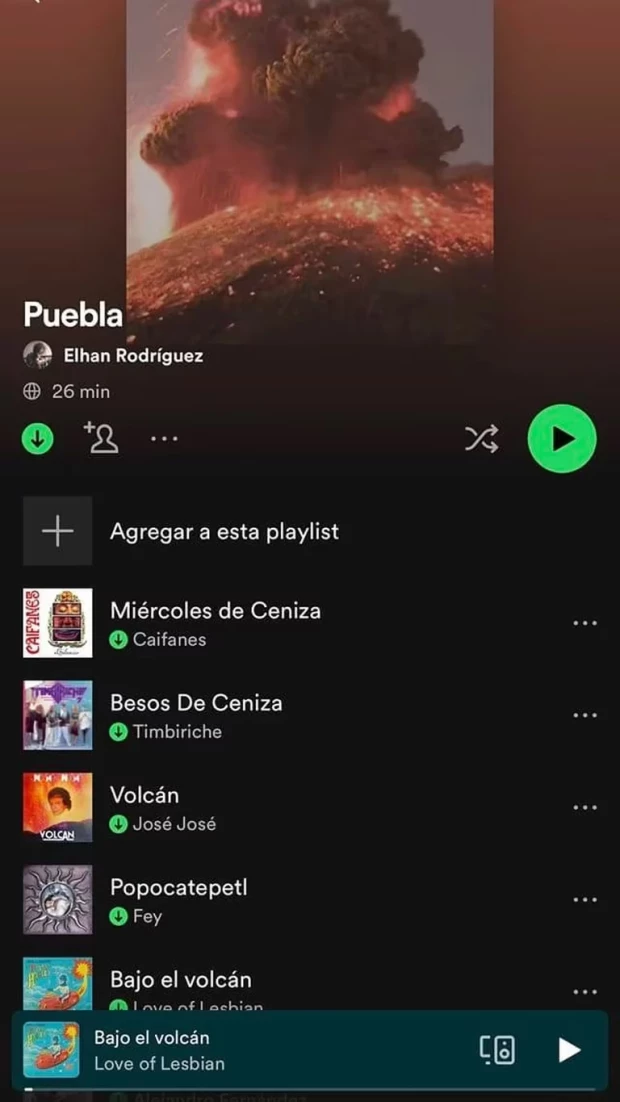
Task: Toggle shuffle for this playlist
Action: 482,438
